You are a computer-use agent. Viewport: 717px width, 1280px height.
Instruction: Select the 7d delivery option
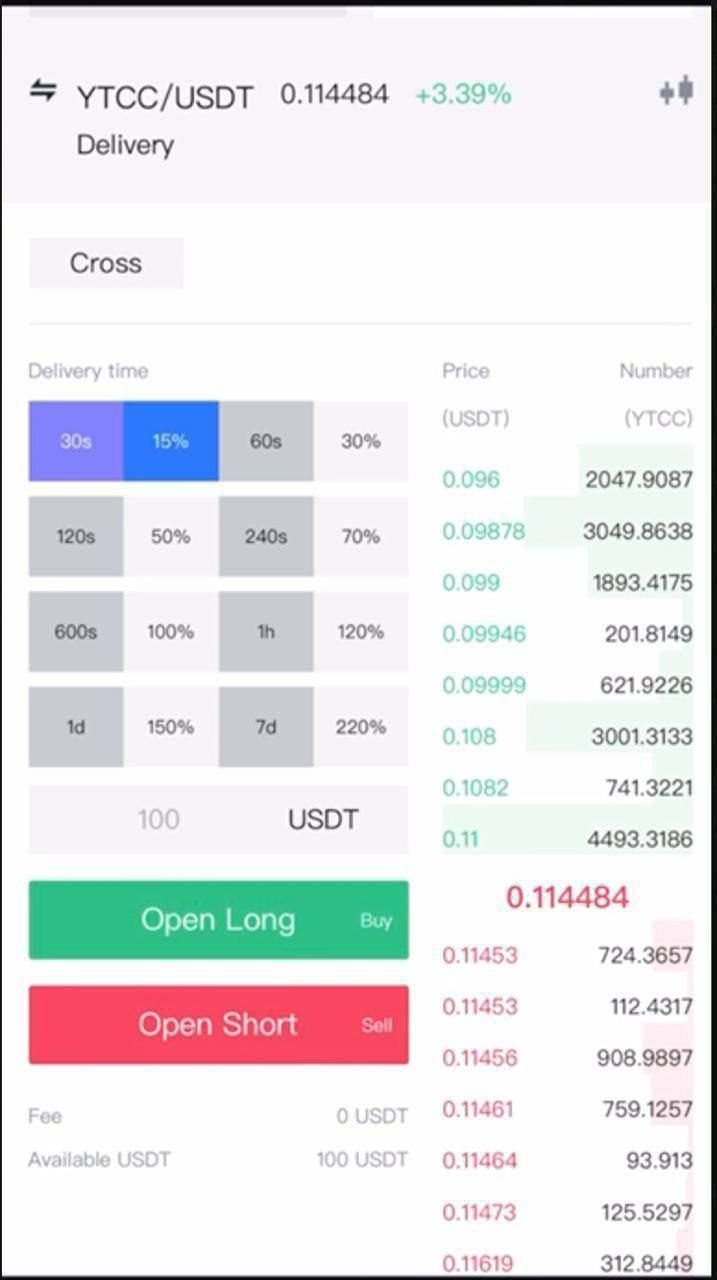[x=266, y=727]
